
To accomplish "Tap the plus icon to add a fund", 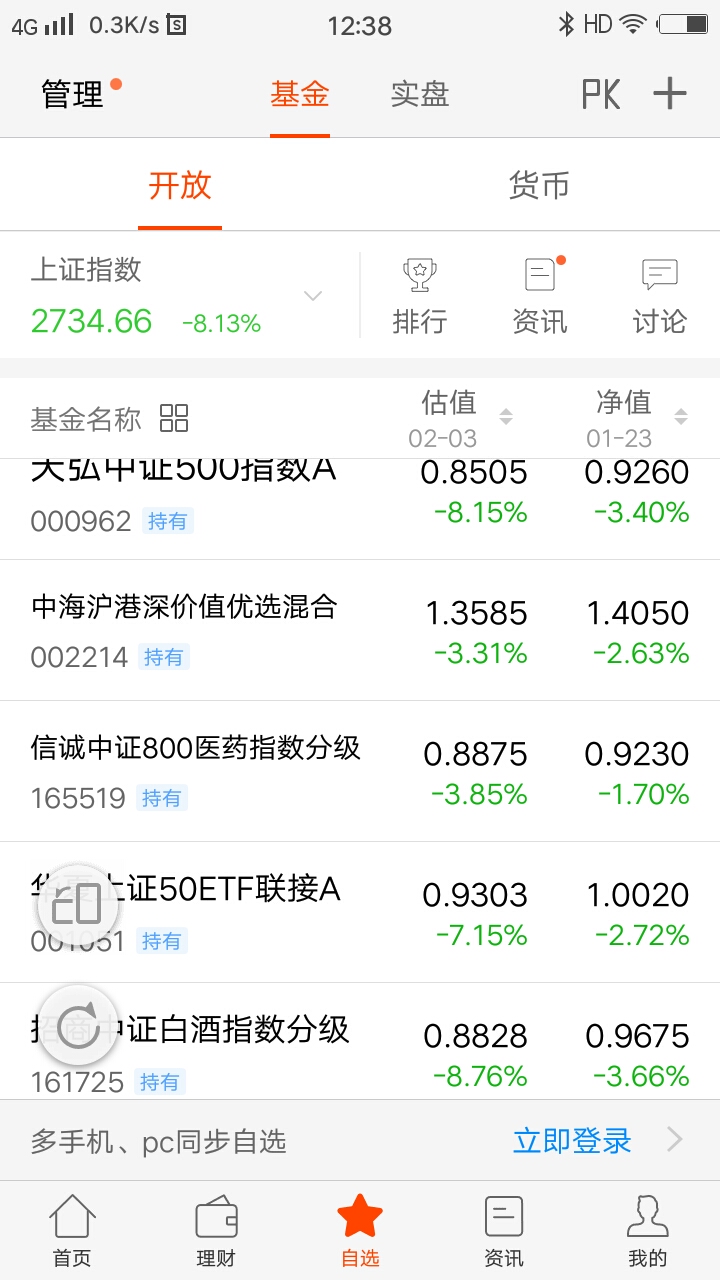I will click(670, 95).
